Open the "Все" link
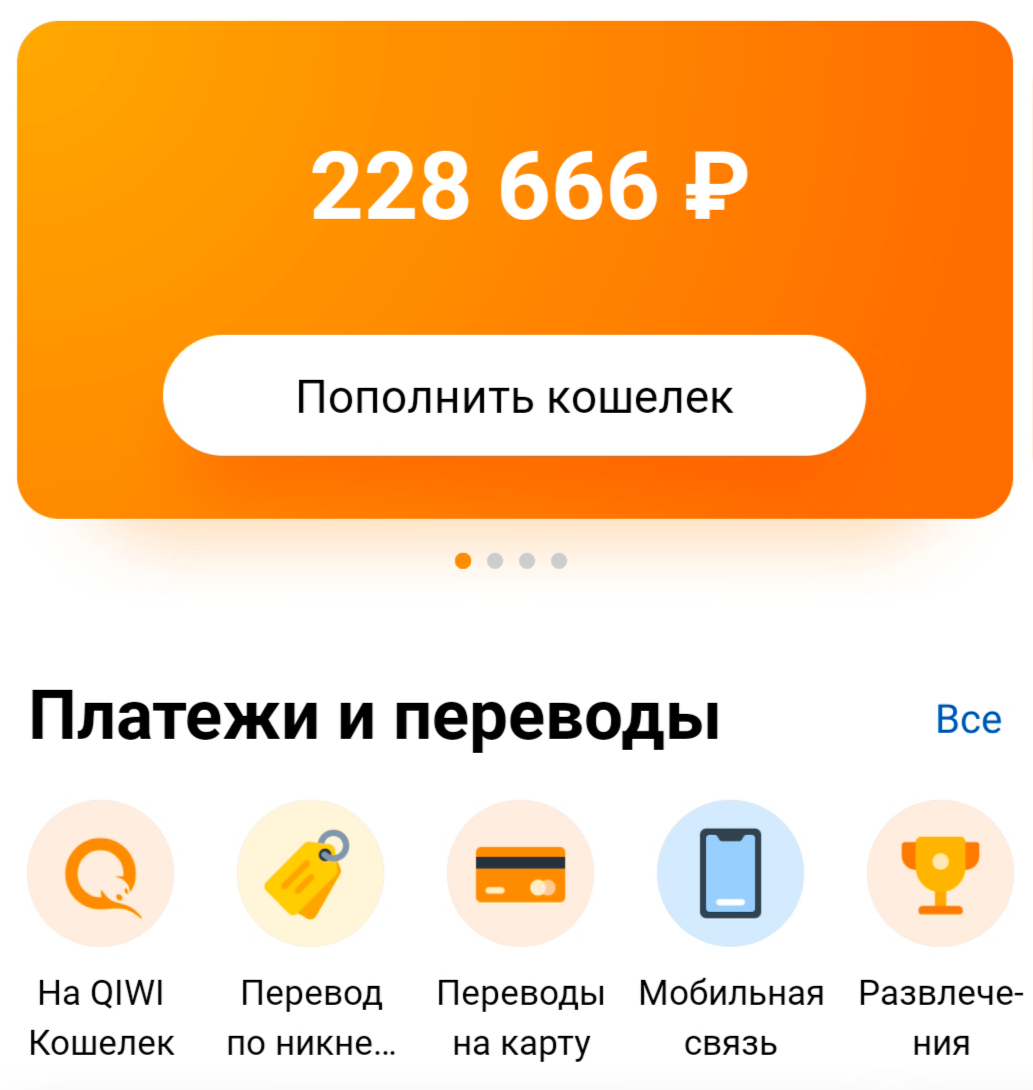Screen dimensions: 1033x1090 (968, 718)
